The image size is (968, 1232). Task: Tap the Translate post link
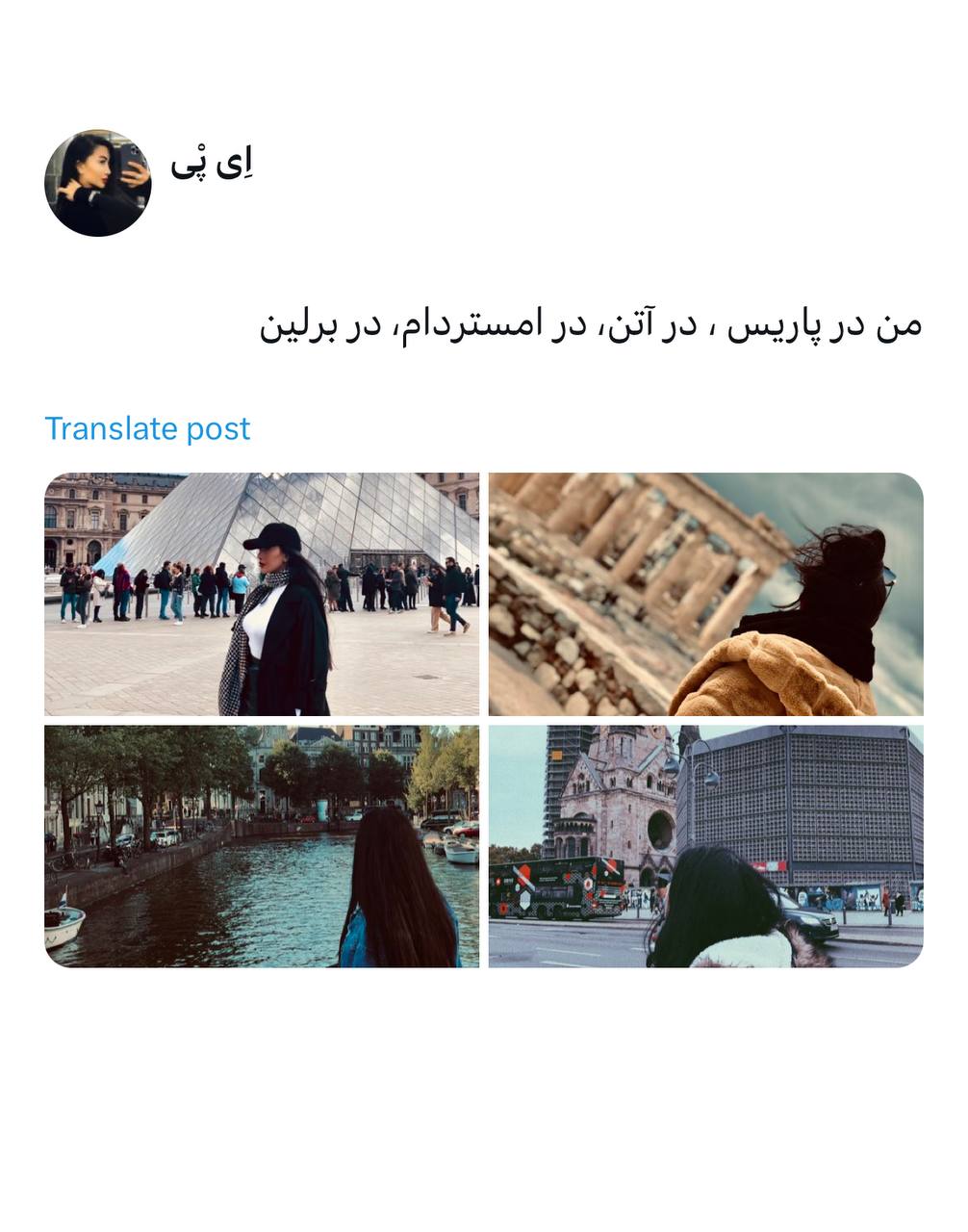(147, 428)
